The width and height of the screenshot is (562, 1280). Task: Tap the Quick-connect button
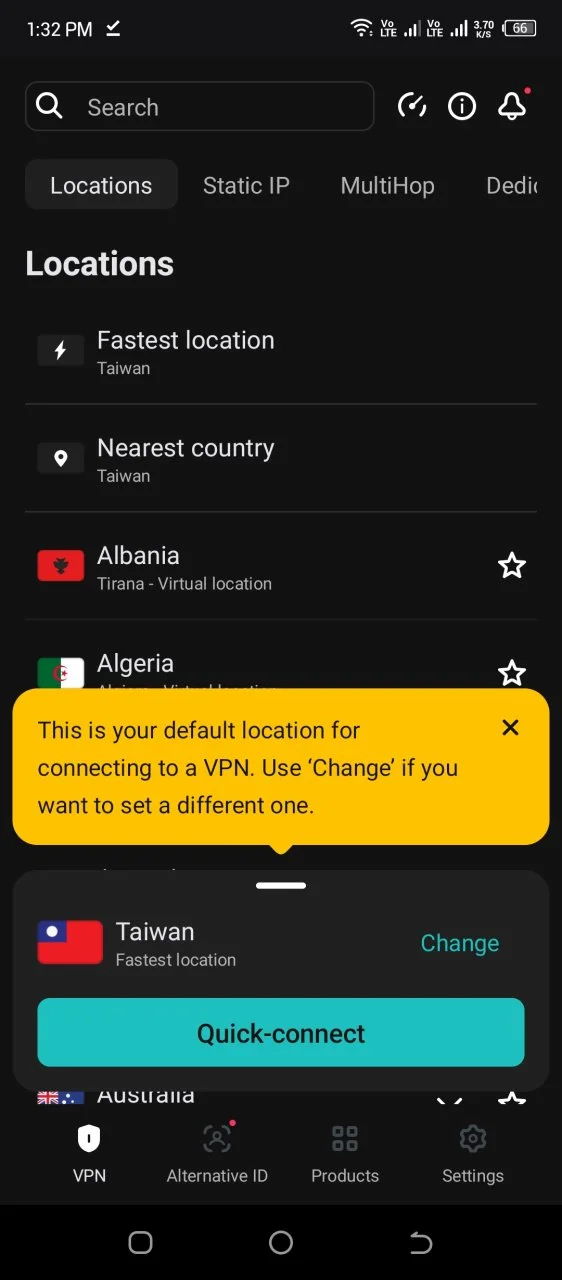pyautogui.click(x=281, y=1033)
